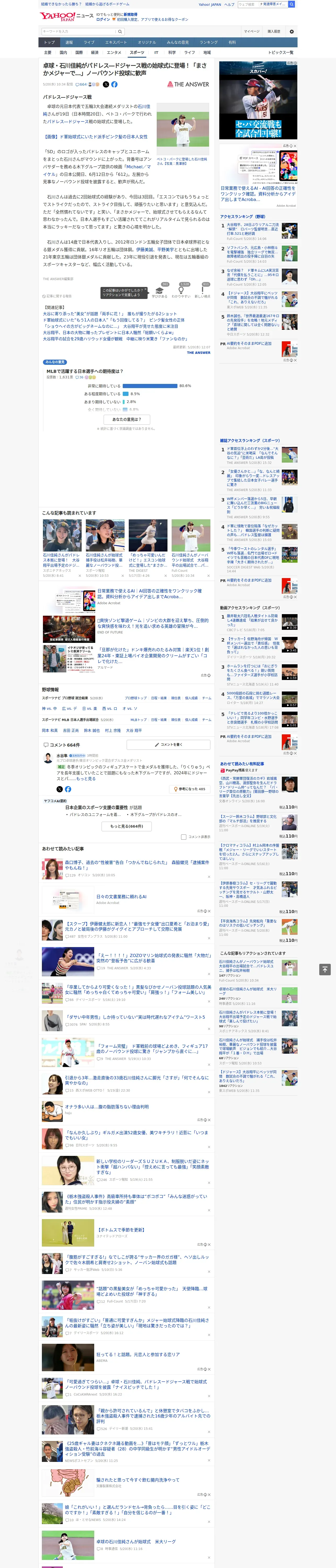Image resolution: width=336 pixels, height=1568 pixels.
Task: Tap コメントを書く button
Action: (168, 745)
